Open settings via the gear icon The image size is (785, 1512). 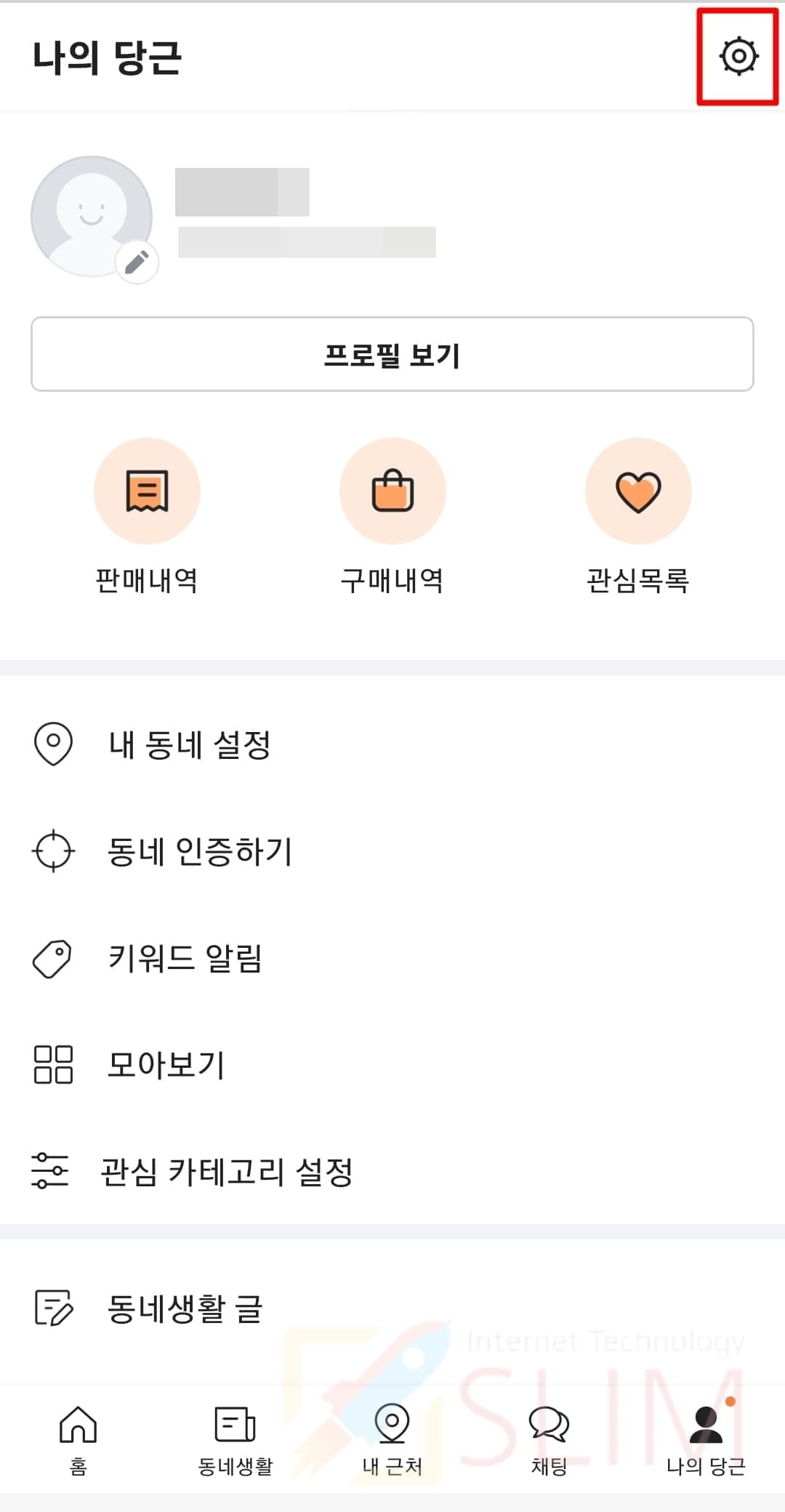click(738, 57)
